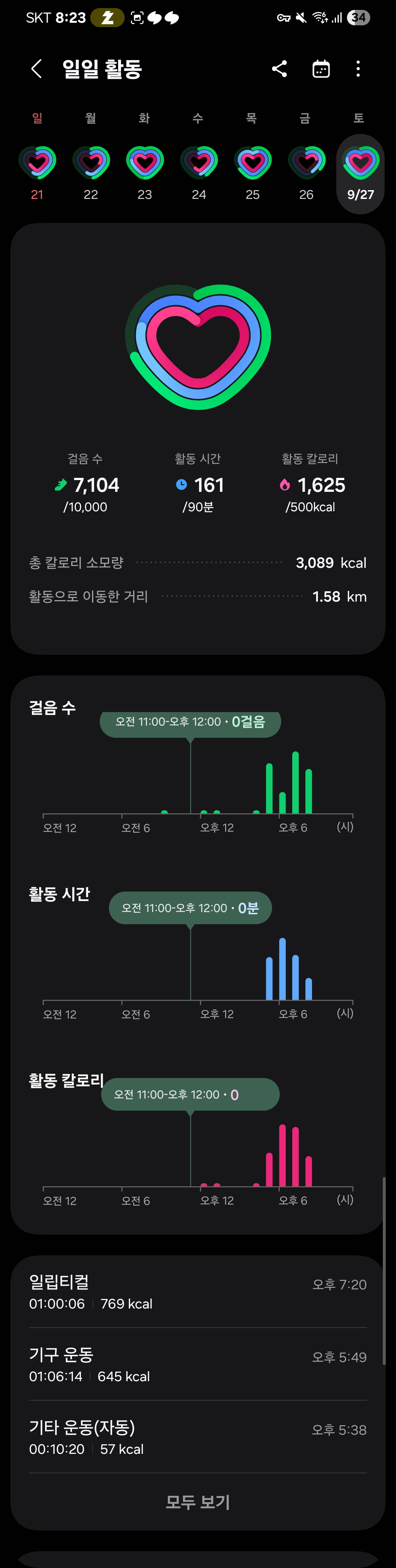396x1568 pixels.
Task: Select Friday the 26th
Action: click(307, 172)
